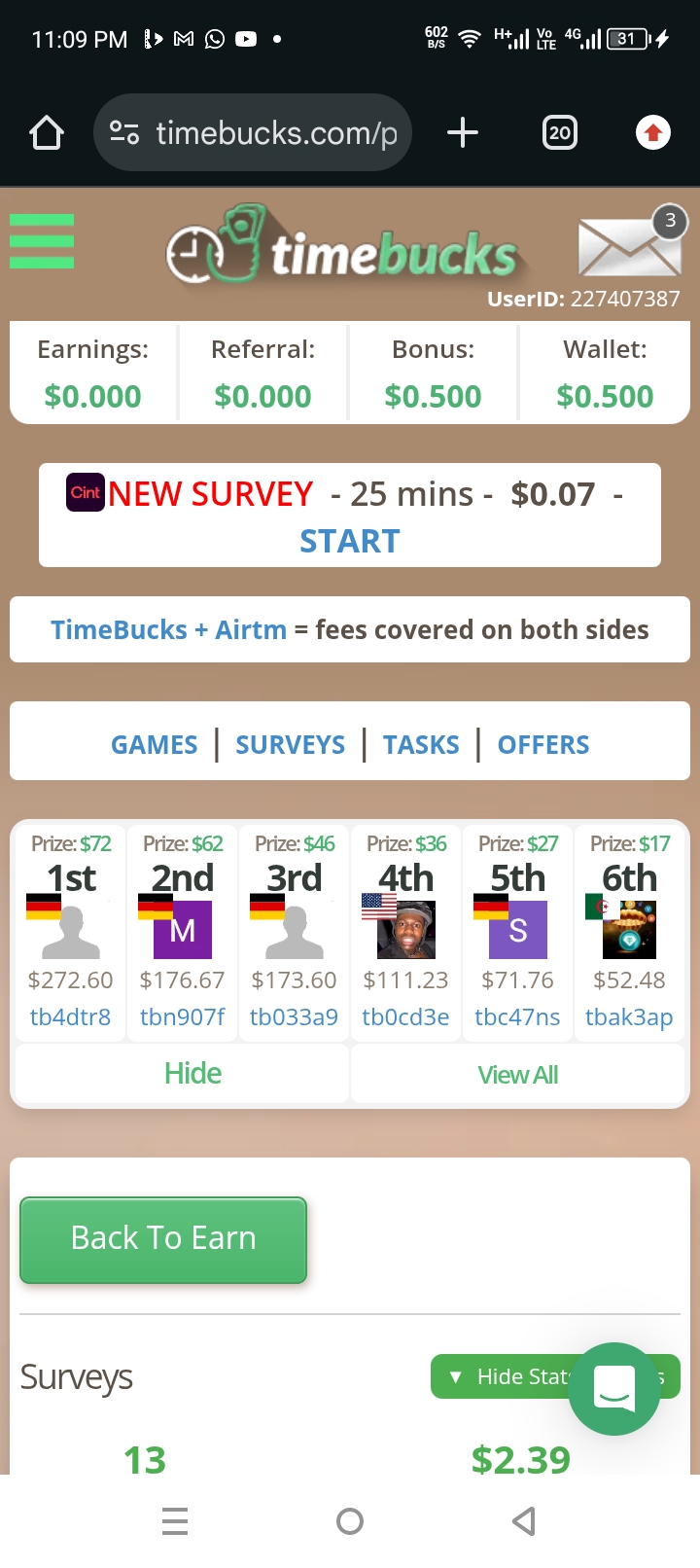Screen dimensions: 700x1568
Task: Go to browser home page
Action: click(x=47, y=132)
